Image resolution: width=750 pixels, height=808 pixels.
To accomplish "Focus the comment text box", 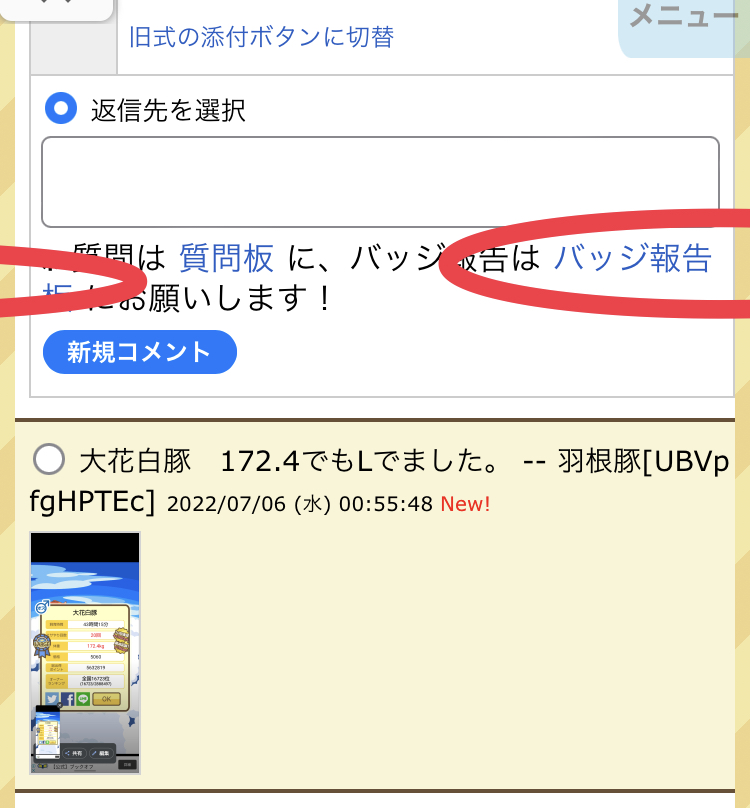I will 380,182.
